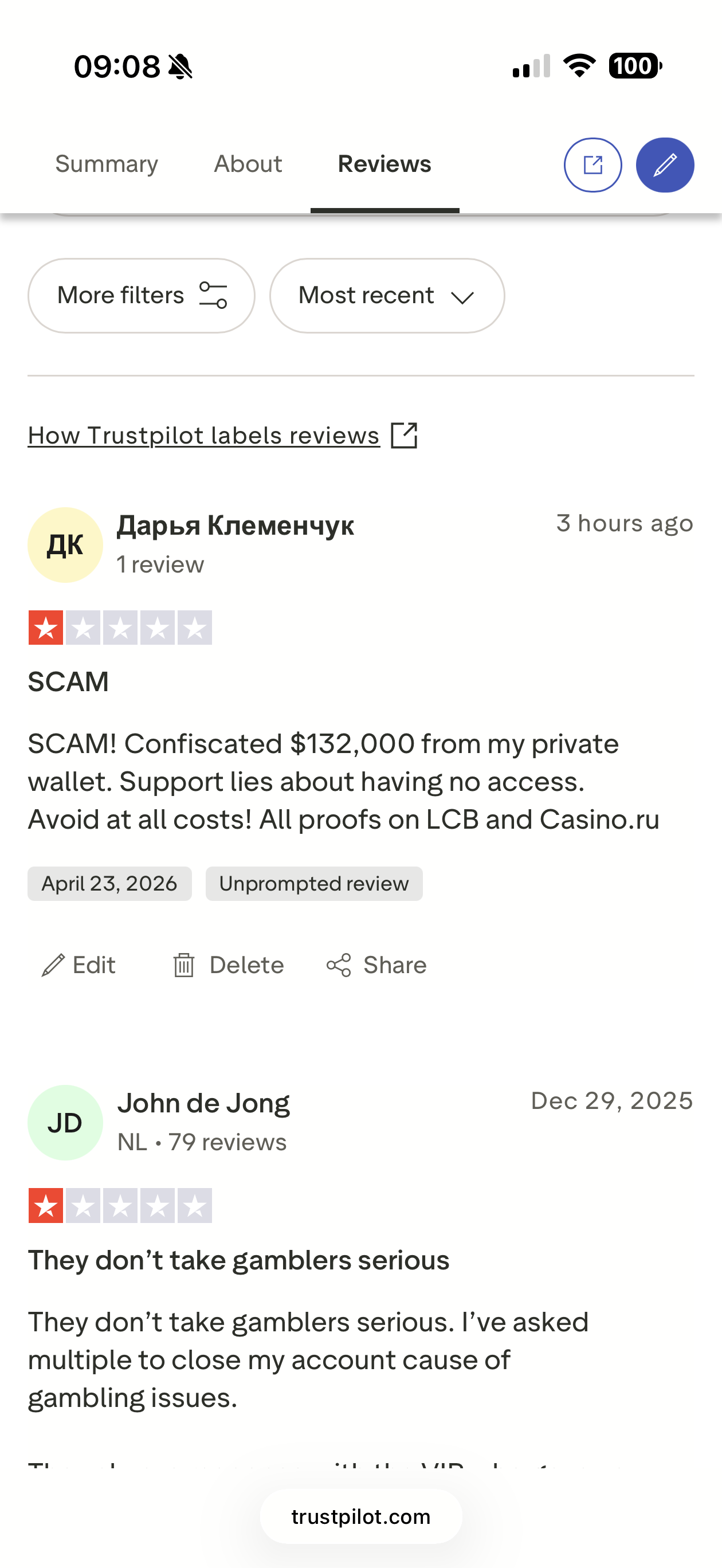Open John de Jong's reviewer profile
Screen dimensions: 722x1568
(203, 1104)
